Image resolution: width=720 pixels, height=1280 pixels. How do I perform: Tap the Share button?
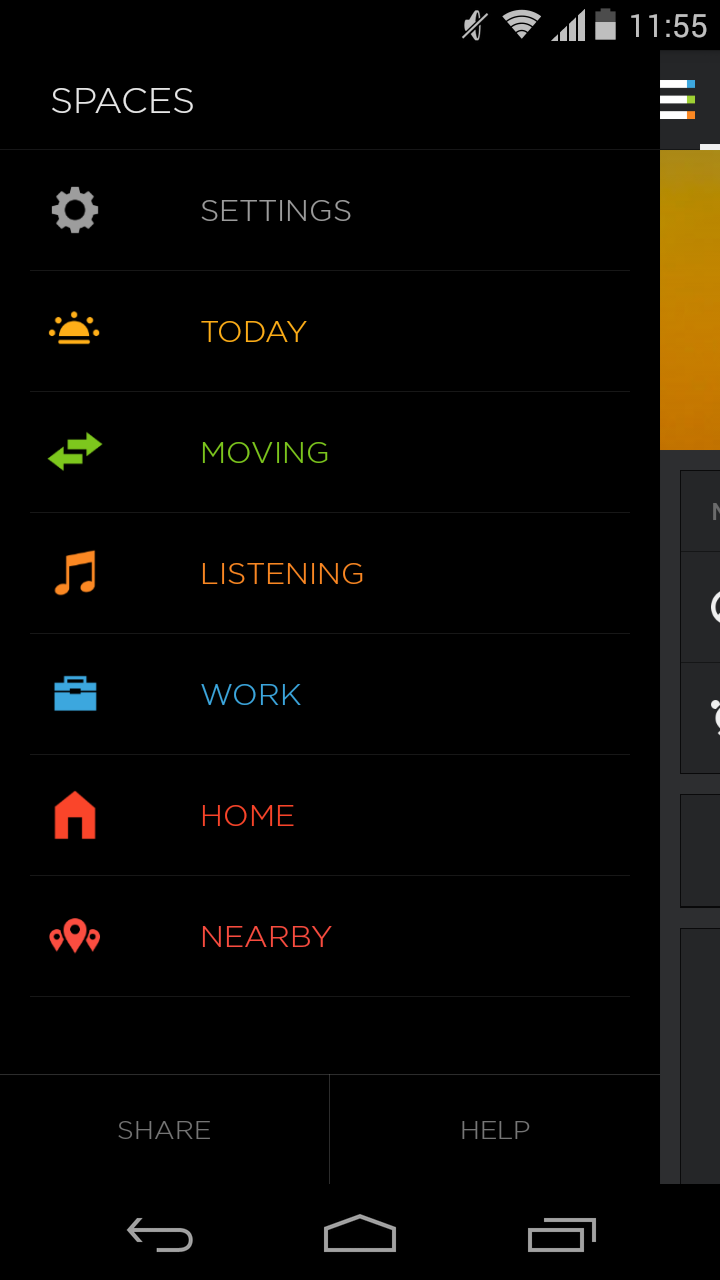pos(164,1130)
